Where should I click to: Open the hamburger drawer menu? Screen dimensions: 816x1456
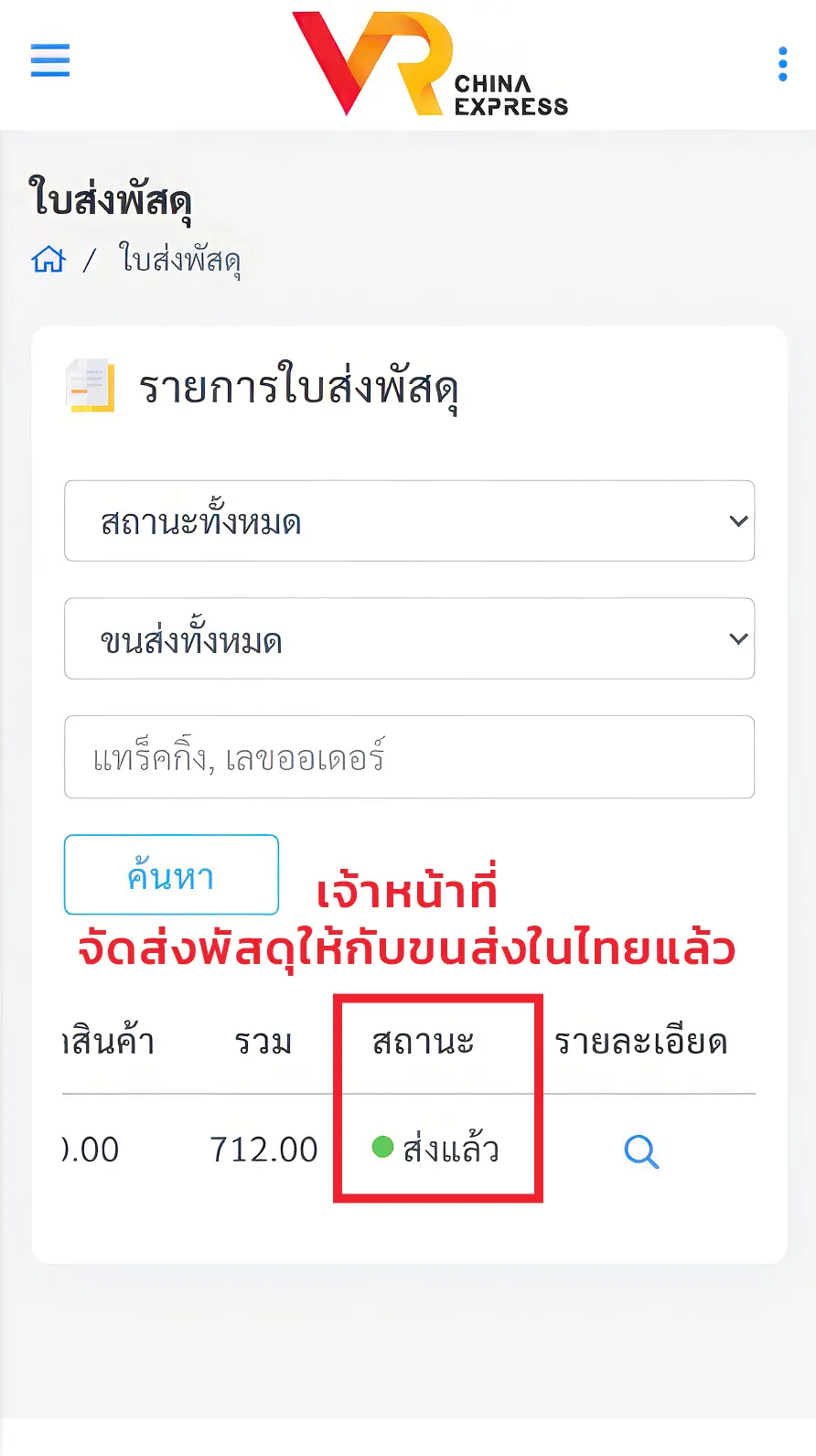click(50, 60)
